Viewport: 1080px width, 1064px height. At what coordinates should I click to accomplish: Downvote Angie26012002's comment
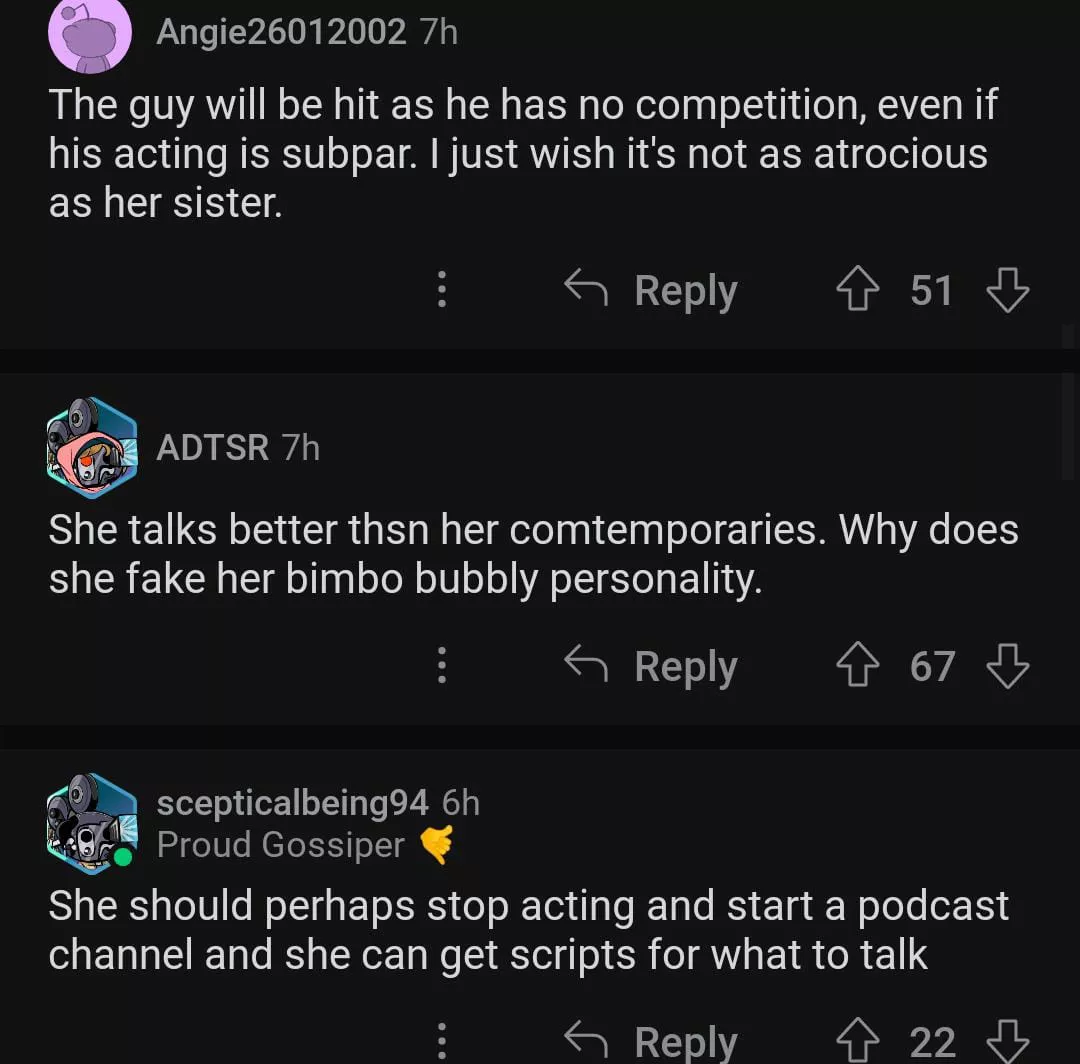point(1007,291)
